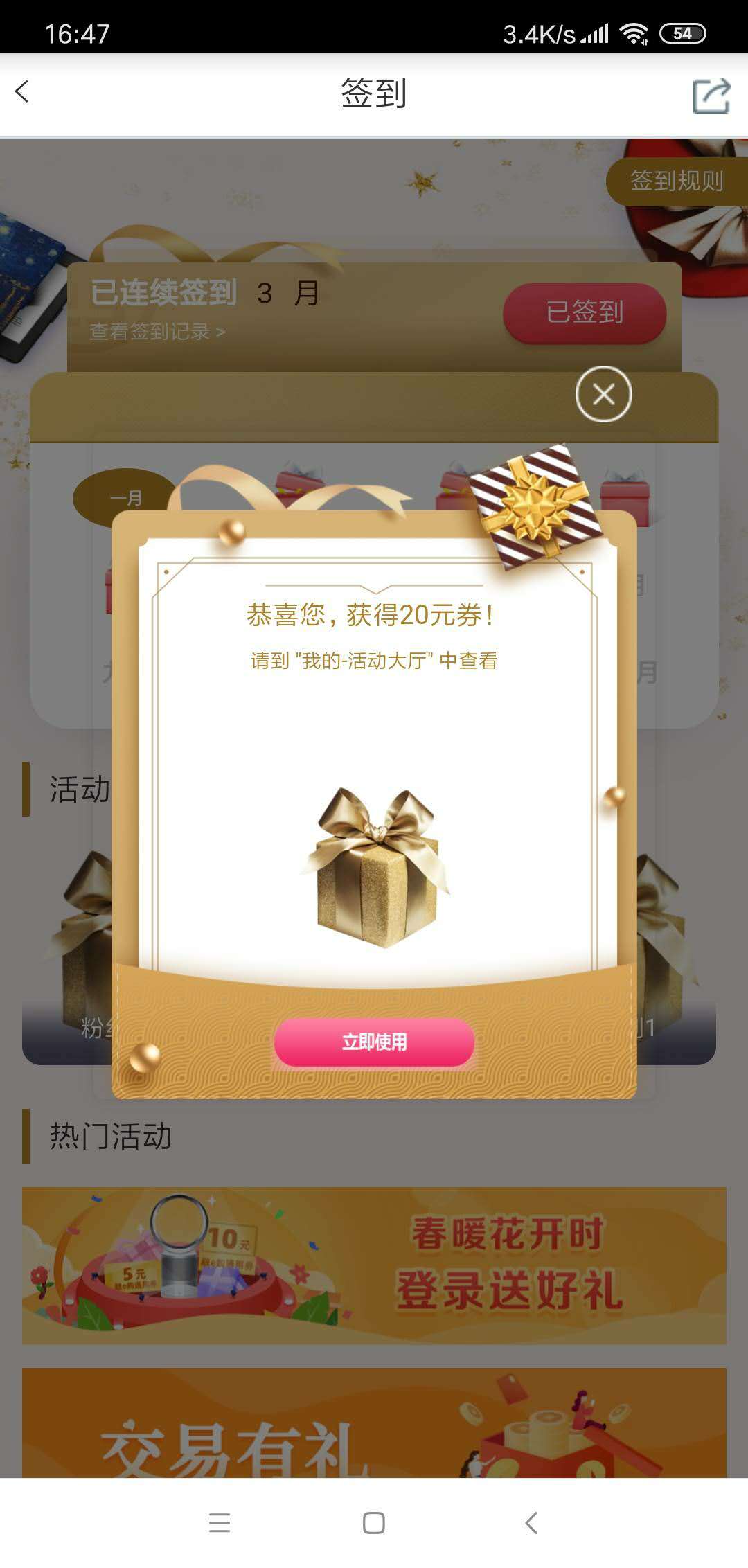
Task: Go to the system home screen
Action: point(374,1522)
